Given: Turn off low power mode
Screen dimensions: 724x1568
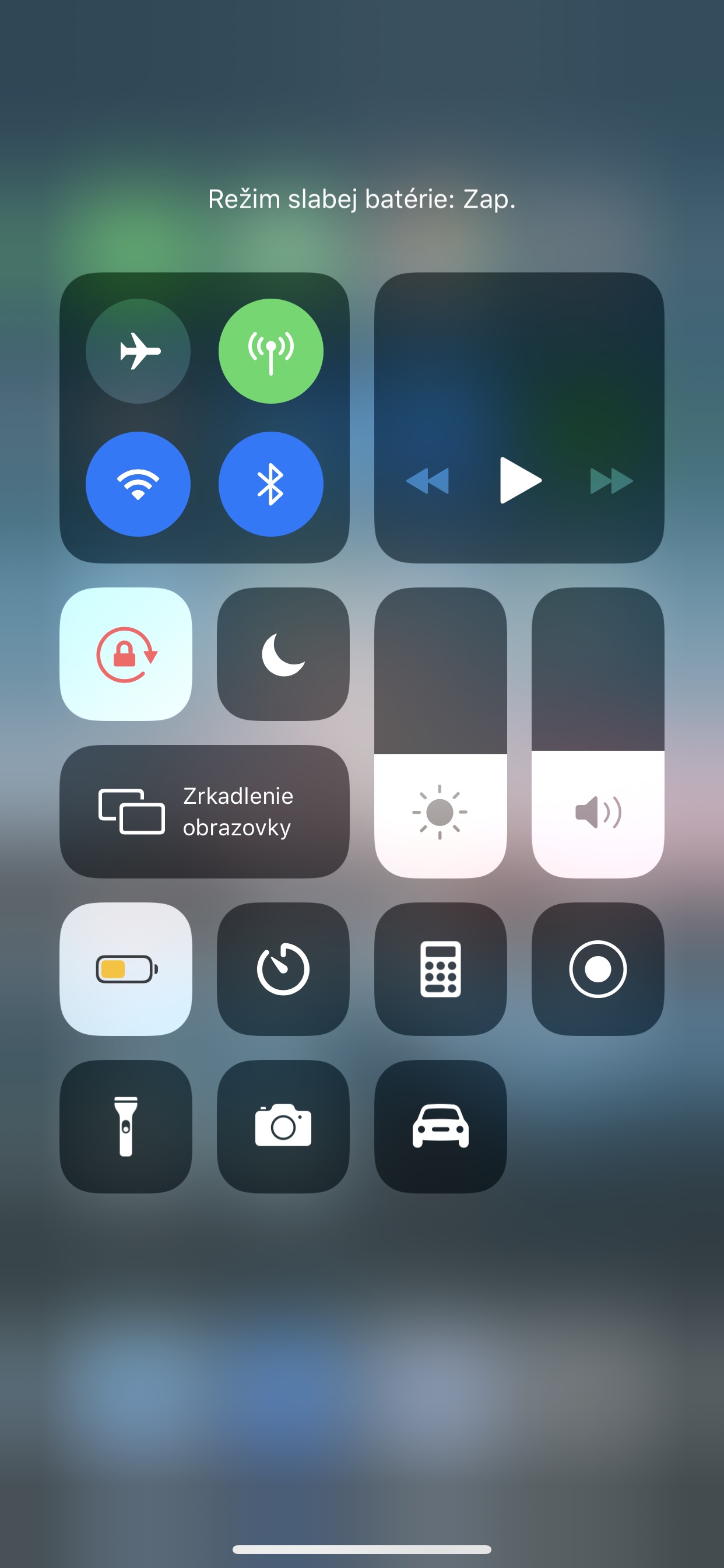Looking at the screenshot, I should [x=126, y=969].
